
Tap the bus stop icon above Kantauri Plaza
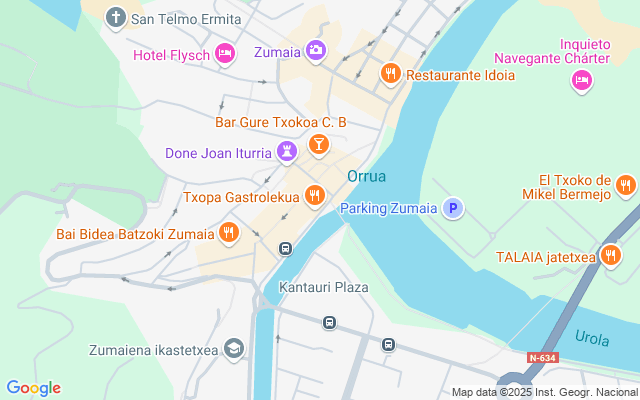[x=286, y=248]
